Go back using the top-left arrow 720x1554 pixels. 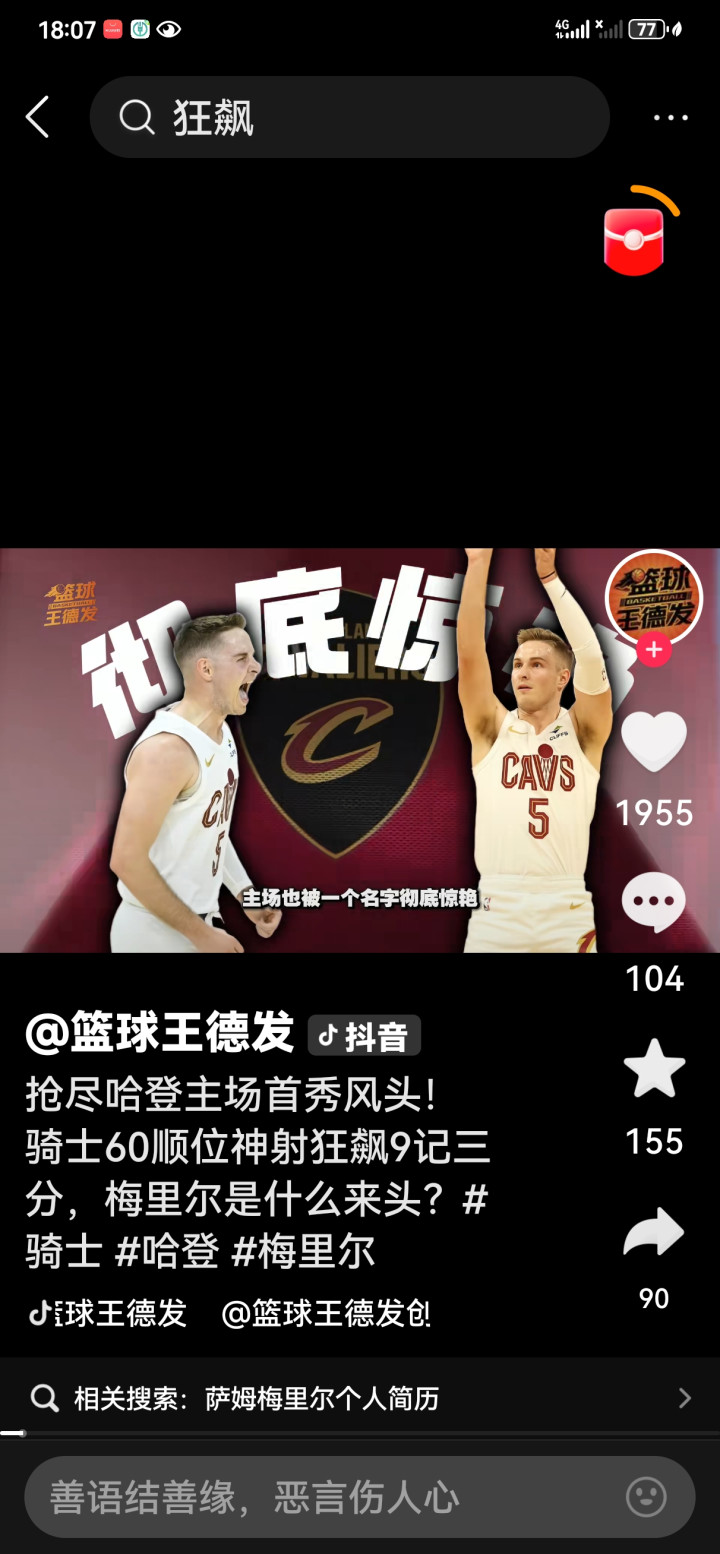pos(37,117)
